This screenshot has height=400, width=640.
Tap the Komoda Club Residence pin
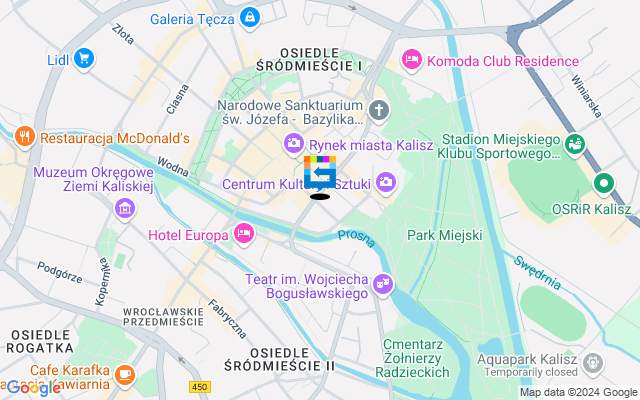[410, 61]
